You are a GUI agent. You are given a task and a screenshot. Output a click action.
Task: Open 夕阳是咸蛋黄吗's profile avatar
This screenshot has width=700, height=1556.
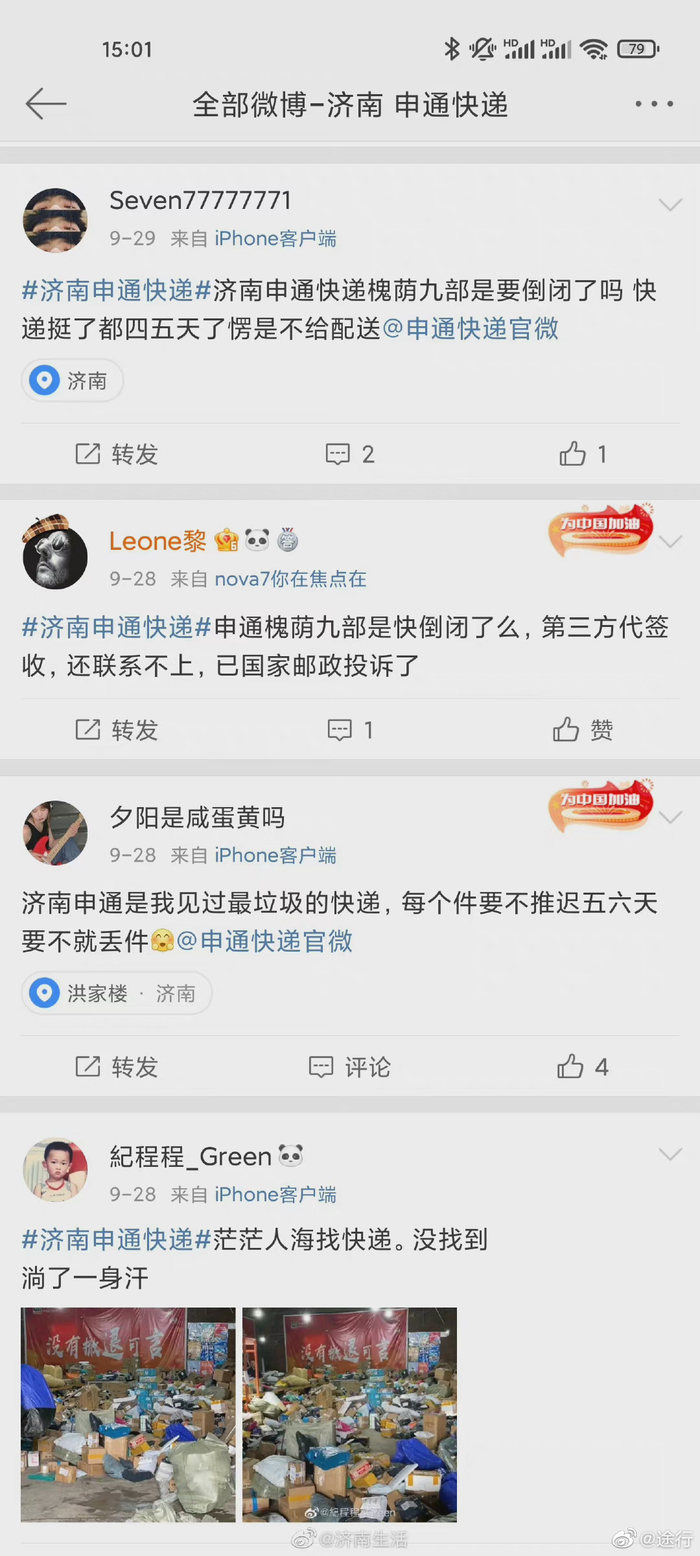(x=55, y=833)
